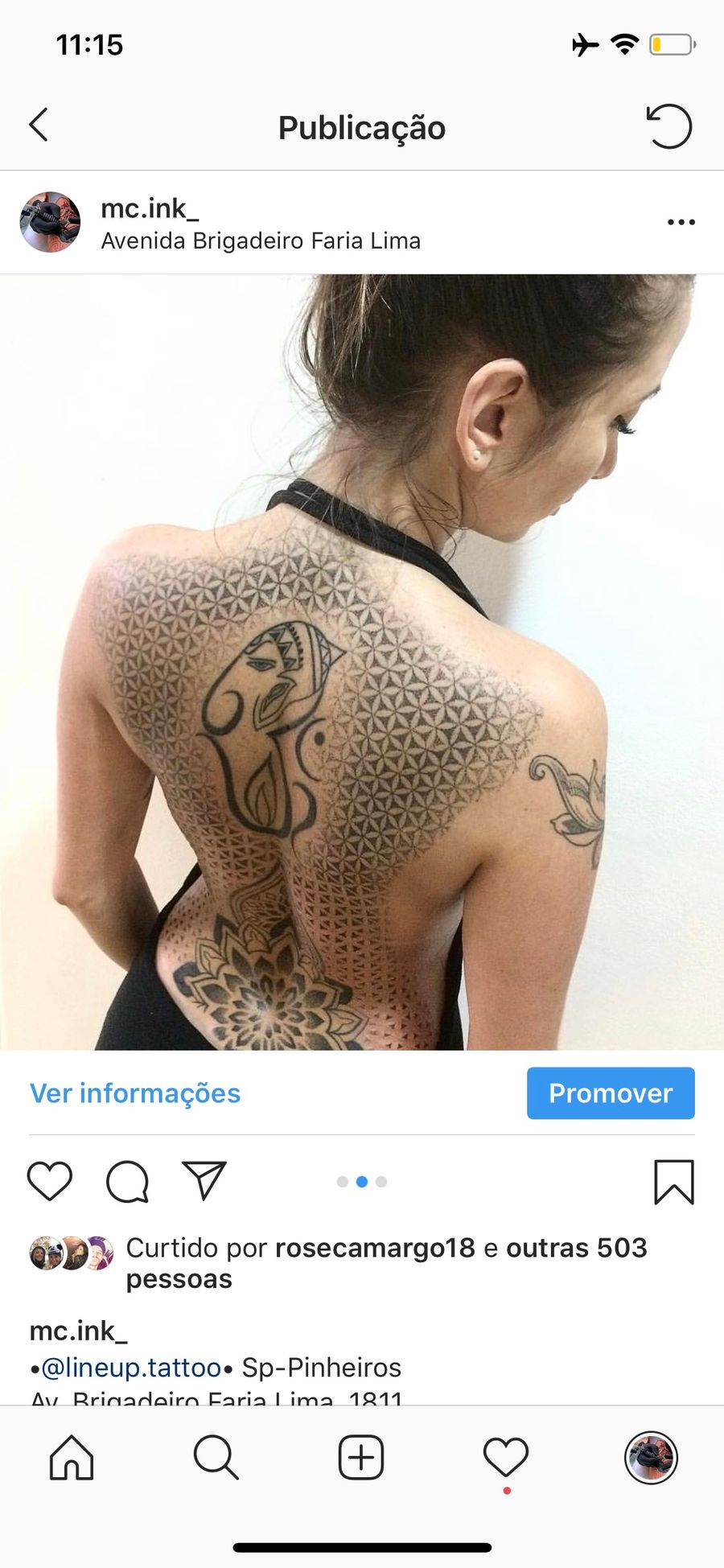724x1568 pixels.
Task: Open mc.ink_ username in caption
Action: pos(78,1331)
